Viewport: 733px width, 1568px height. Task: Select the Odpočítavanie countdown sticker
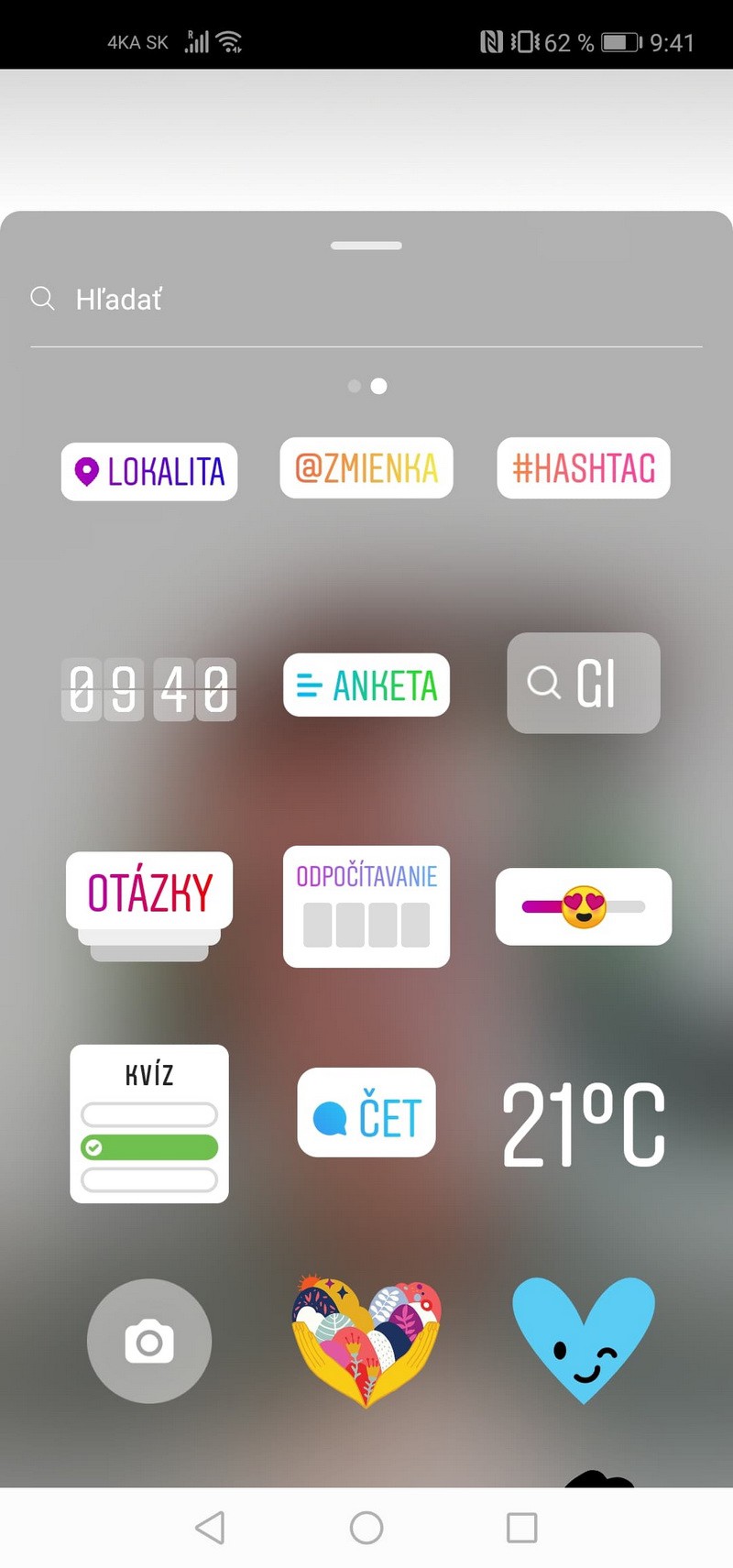[366, 906]
